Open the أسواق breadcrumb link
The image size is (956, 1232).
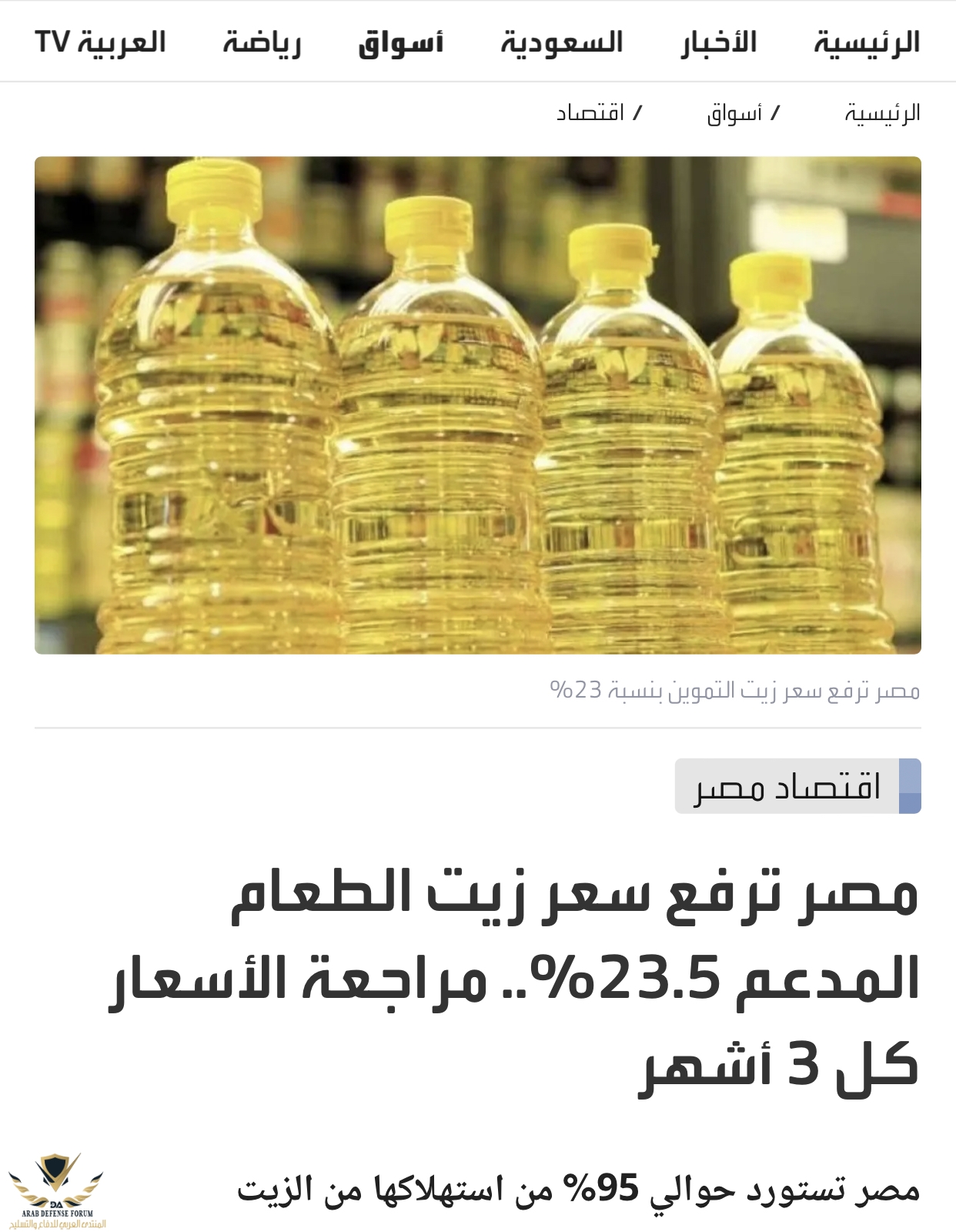click(x=734, y=114)
